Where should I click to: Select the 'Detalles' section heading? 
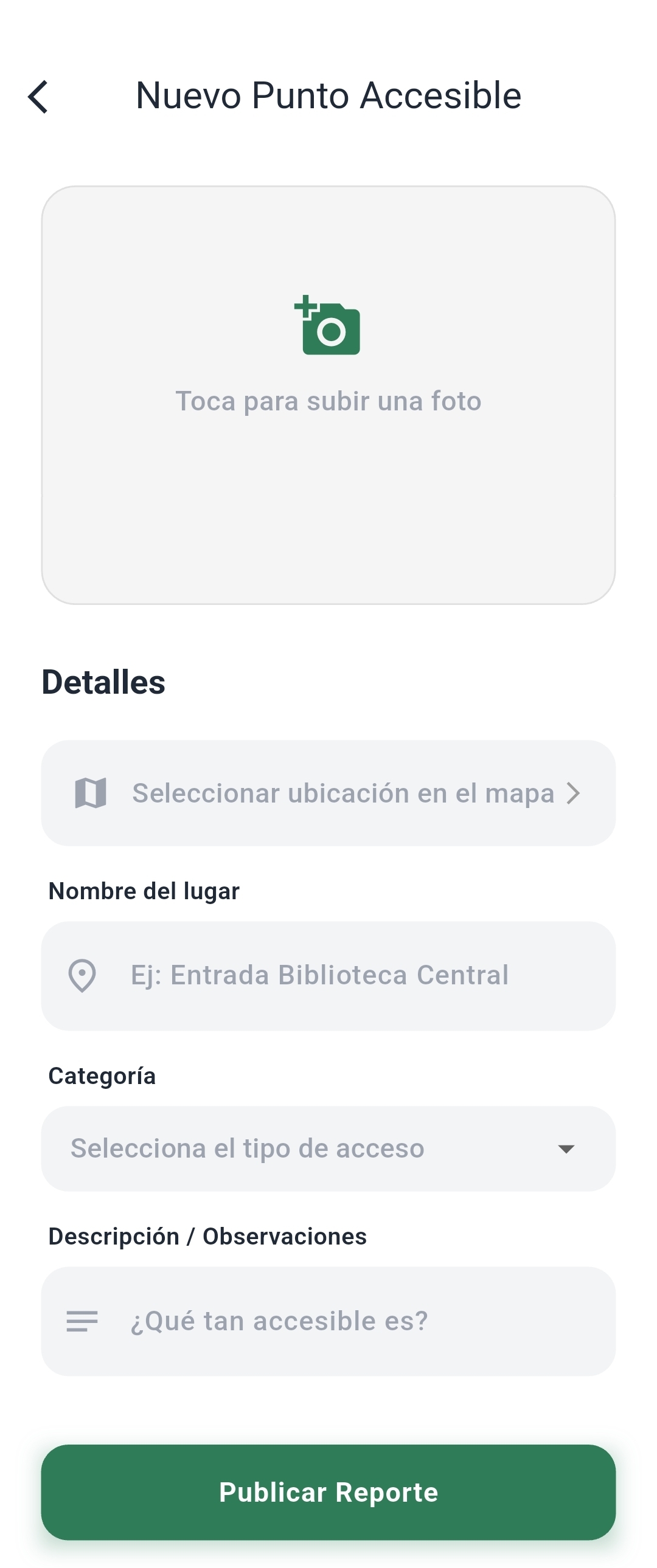pyautogui.click(x=103, y=682)
